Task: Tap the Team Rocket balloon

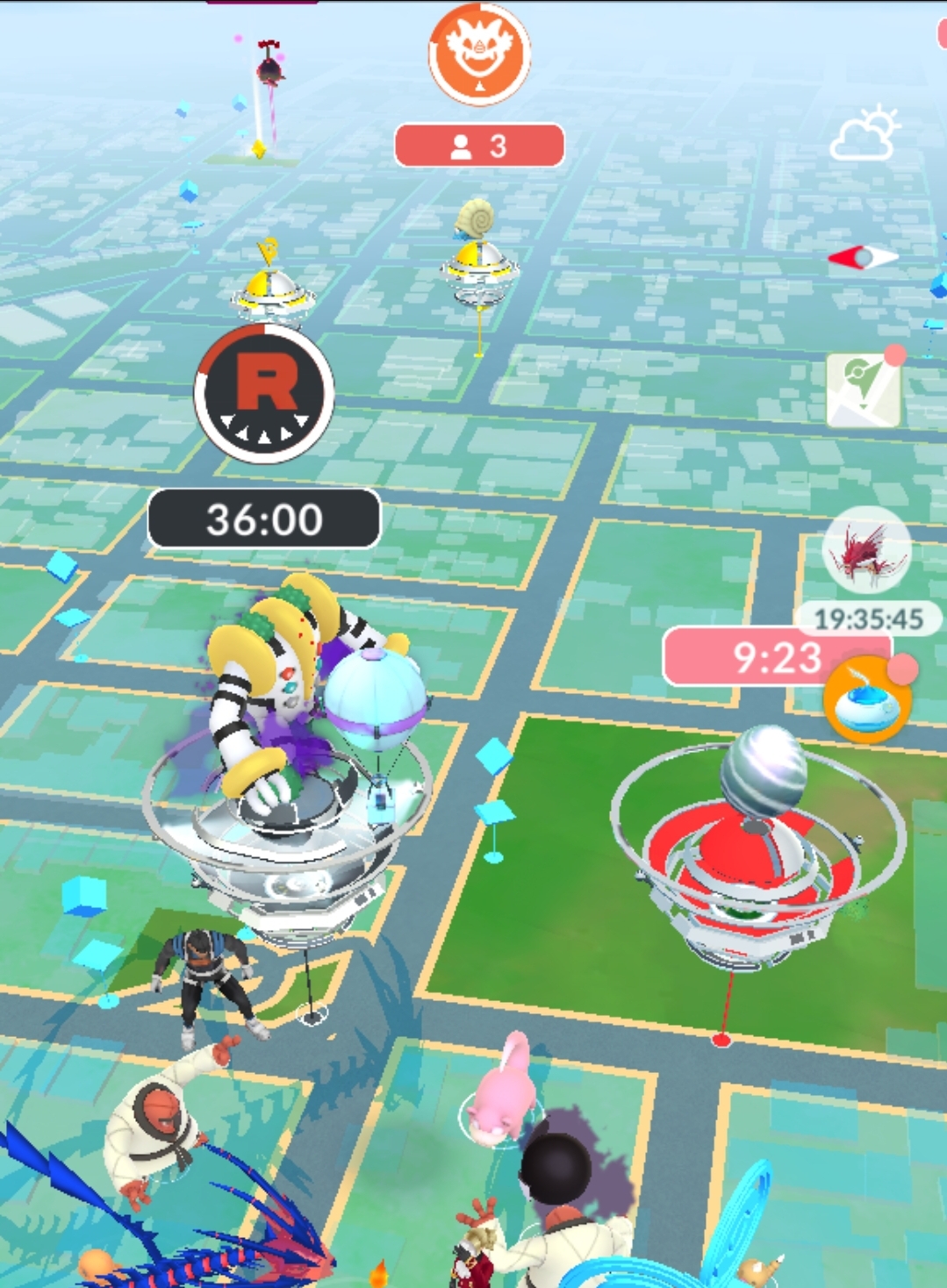Action: point(376,702)
